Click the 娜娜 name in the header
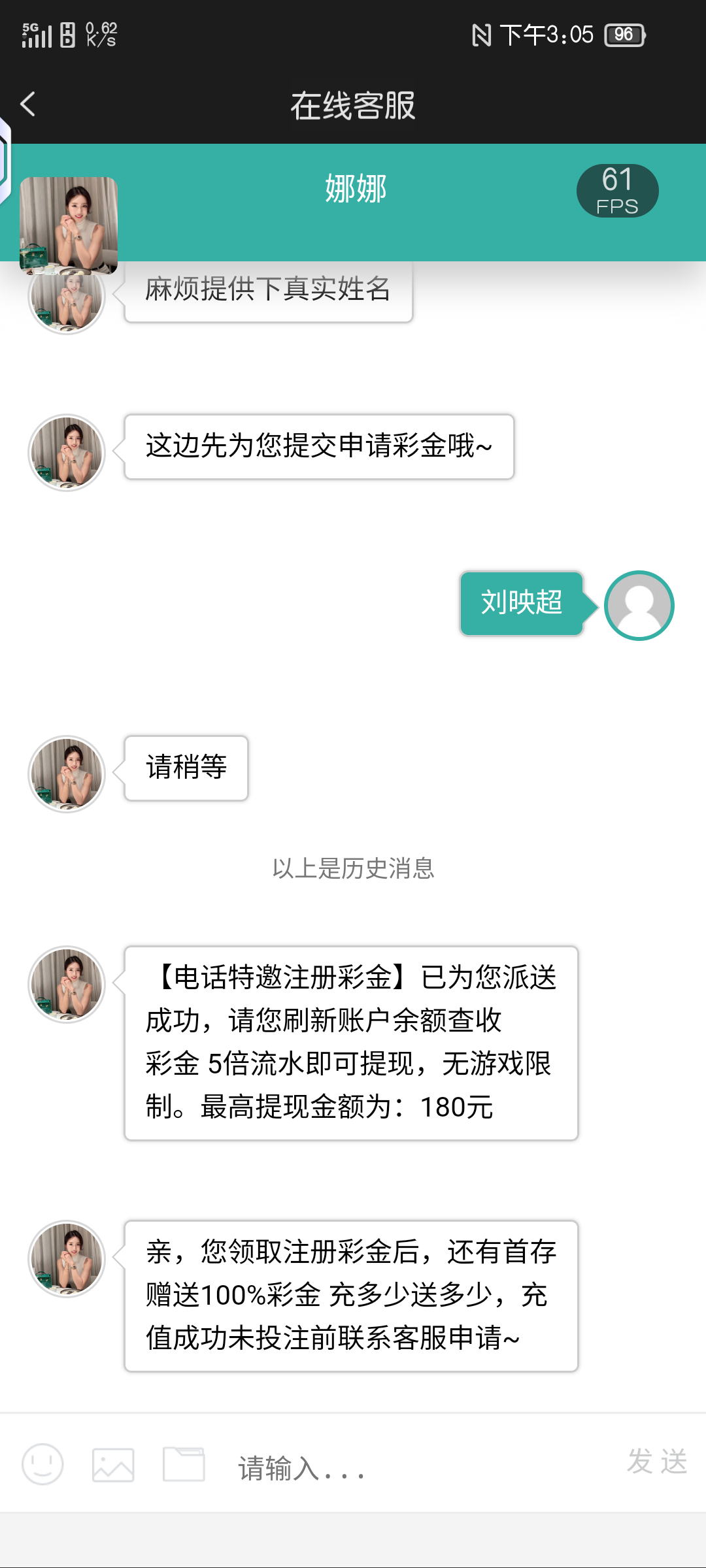706x1568 pixels. (353, 189)
